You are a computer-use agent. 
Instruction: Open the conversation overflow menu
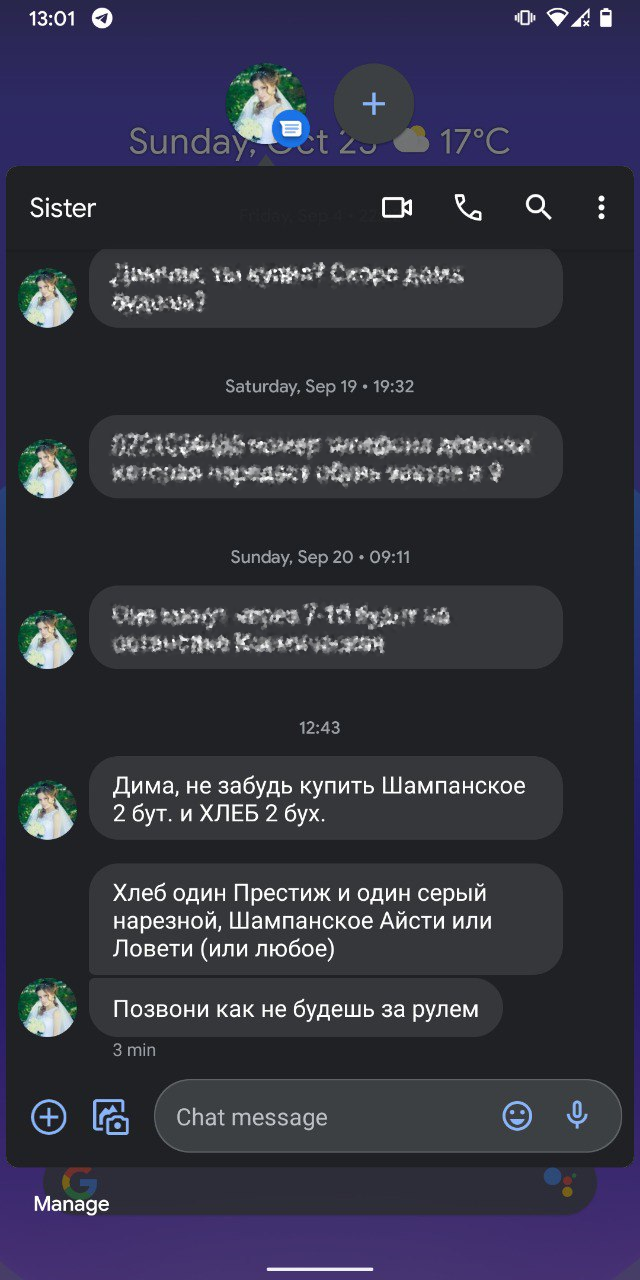pyautogui.click(x=601, y=208)
